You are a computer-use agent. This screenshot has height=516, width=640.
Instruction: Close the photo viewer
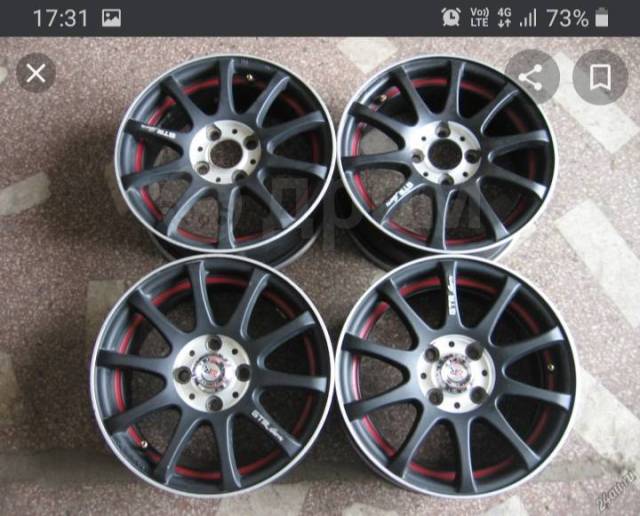pyautogui.click(x=37, y=73)
